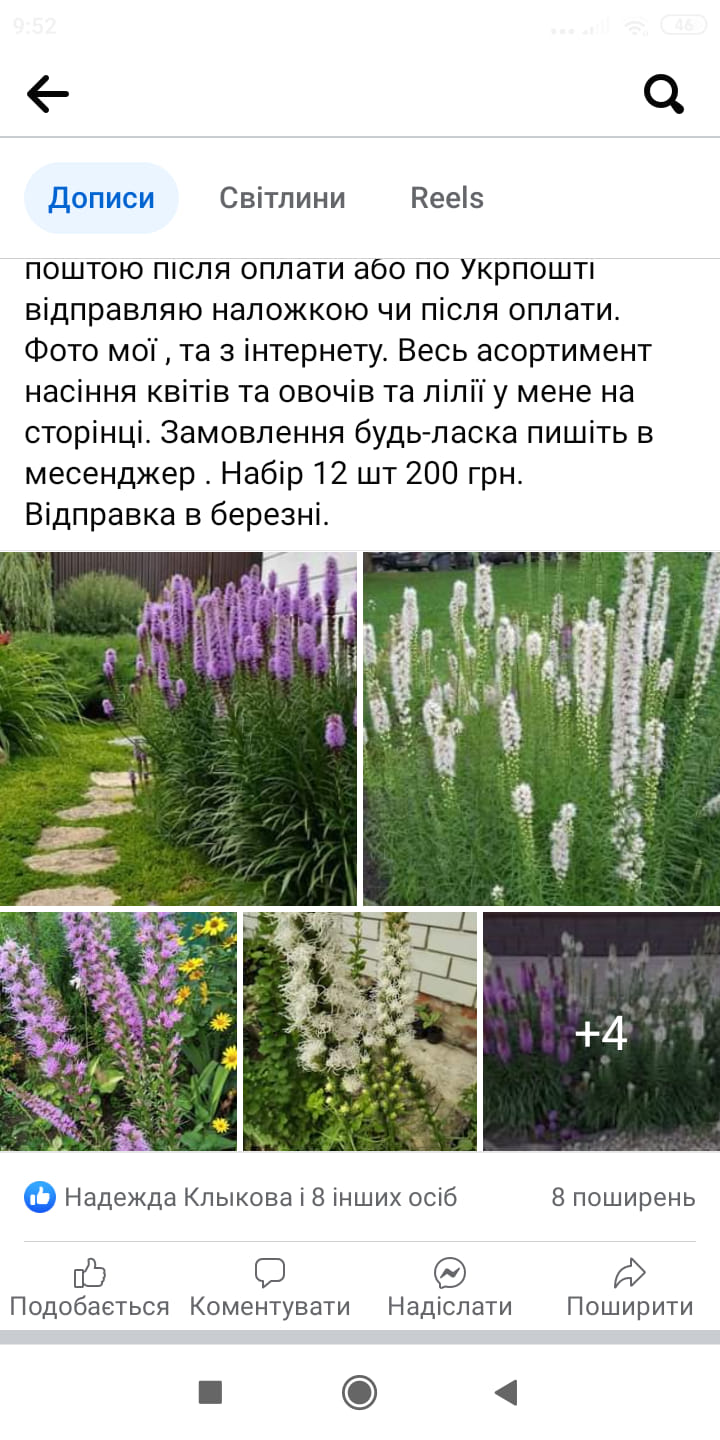Open search with the magnifier icon
This screenshot has height=1440, width=720.
click(x=664, y=95)
